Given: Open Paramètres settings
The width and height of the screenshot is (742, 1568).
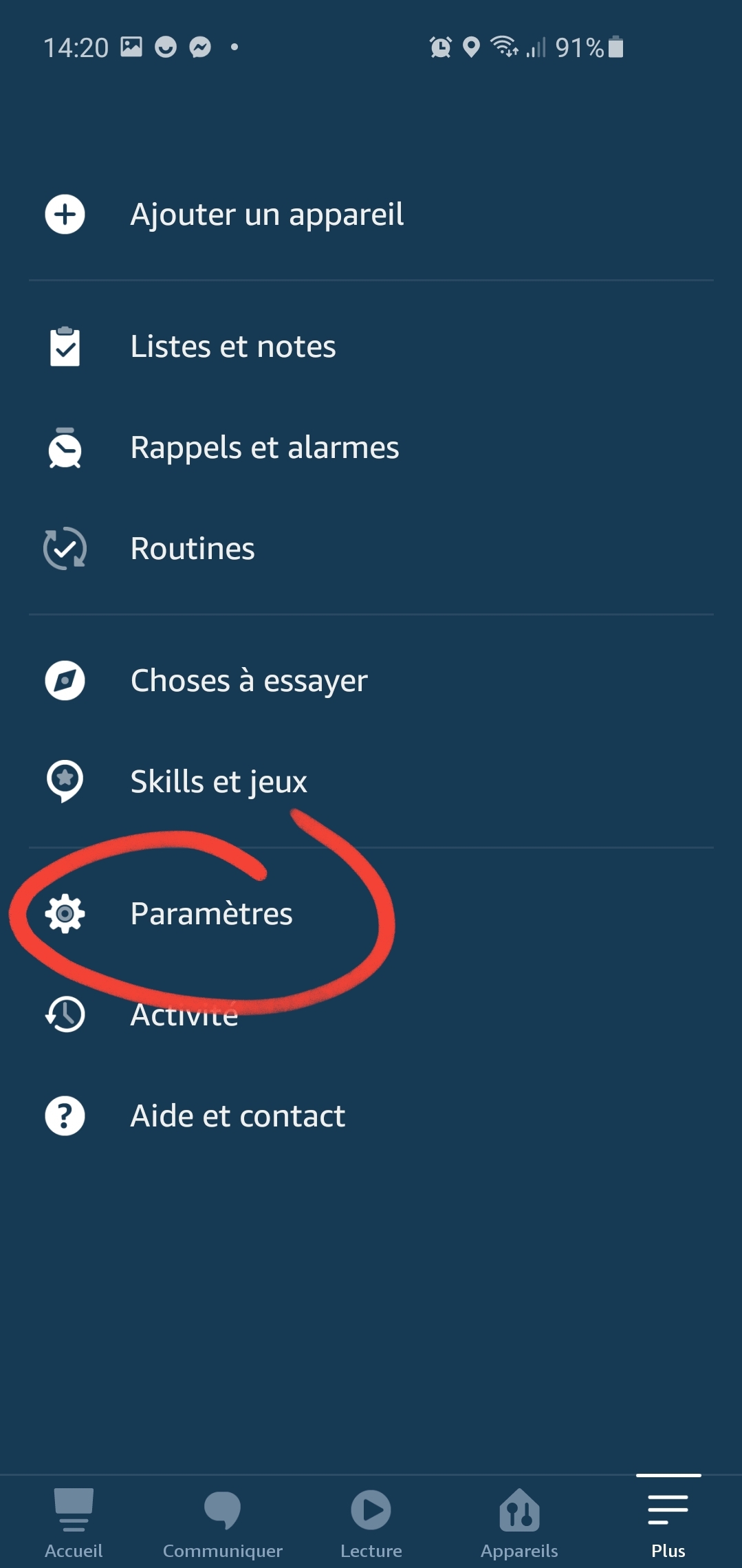Looking at the screenshot, I should click(x=371, y=914).
